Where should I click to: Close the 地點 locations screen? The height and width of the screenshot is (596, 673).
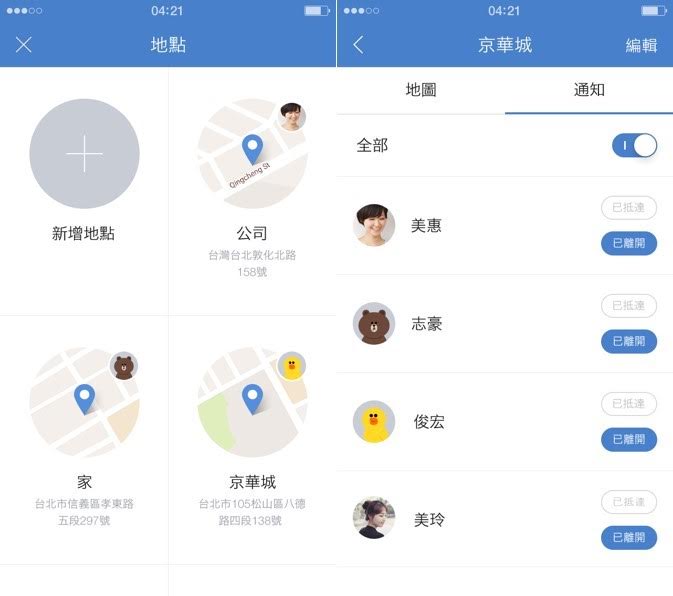tap(24, 45)
